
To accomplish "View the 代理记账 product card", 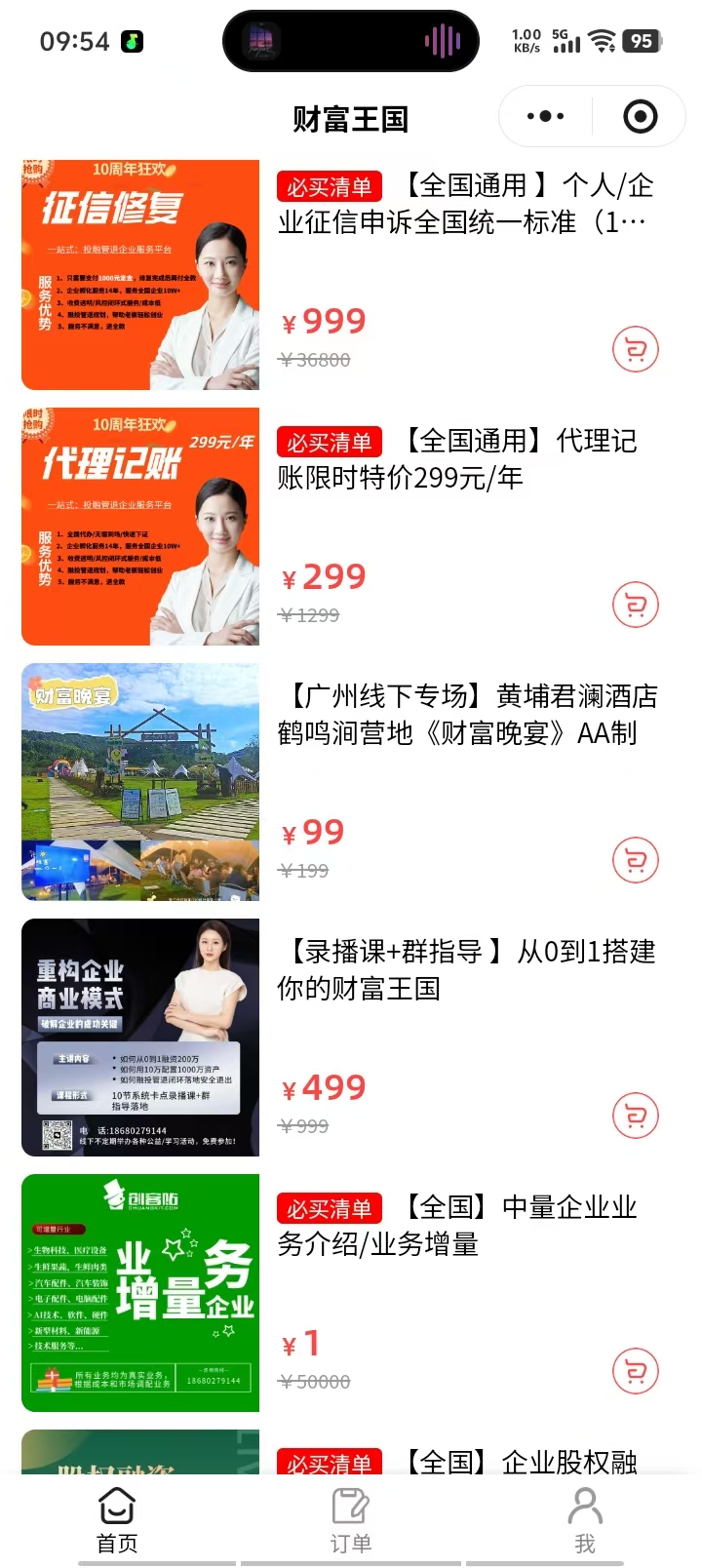I will [140, 527].
